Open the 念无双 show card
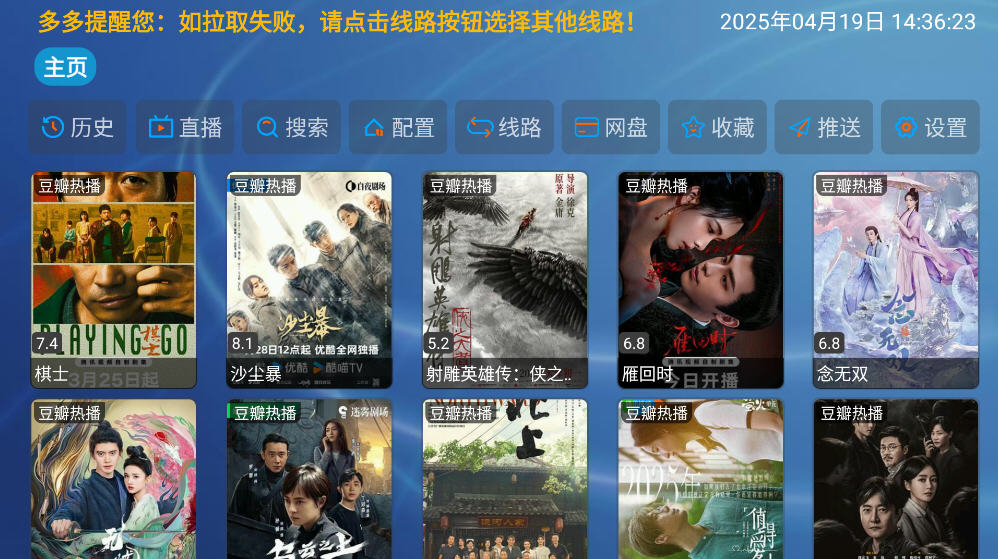The height and width of the screenshot is (559, 998). click(896, 279)
